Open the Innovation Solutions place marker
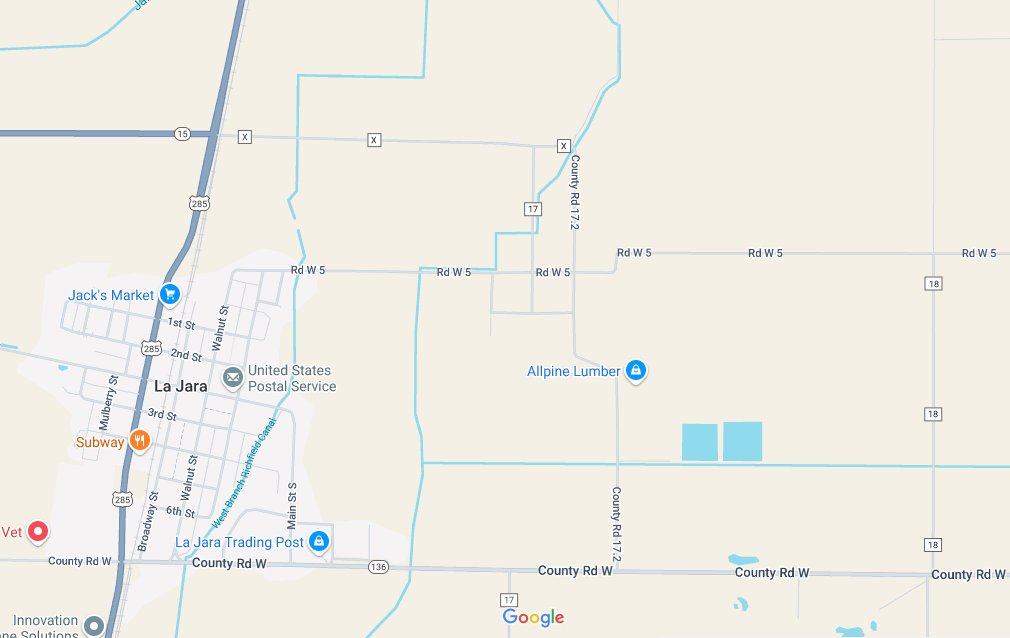Viewport: 1010px width, 638px height. pos(94,626)
